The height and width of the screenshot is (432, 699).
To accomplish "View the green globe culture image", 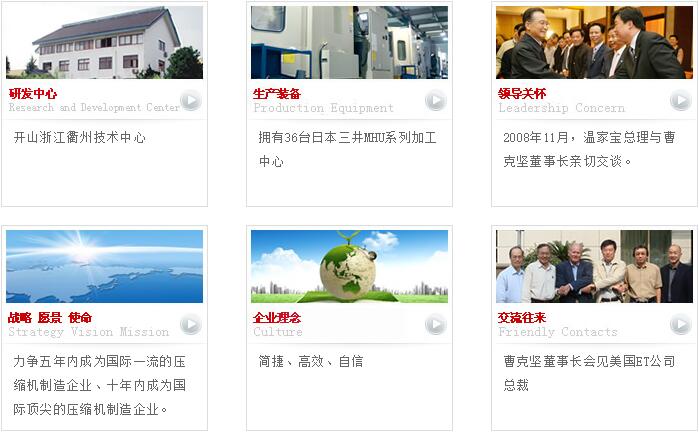I will (x=349, y=266).
